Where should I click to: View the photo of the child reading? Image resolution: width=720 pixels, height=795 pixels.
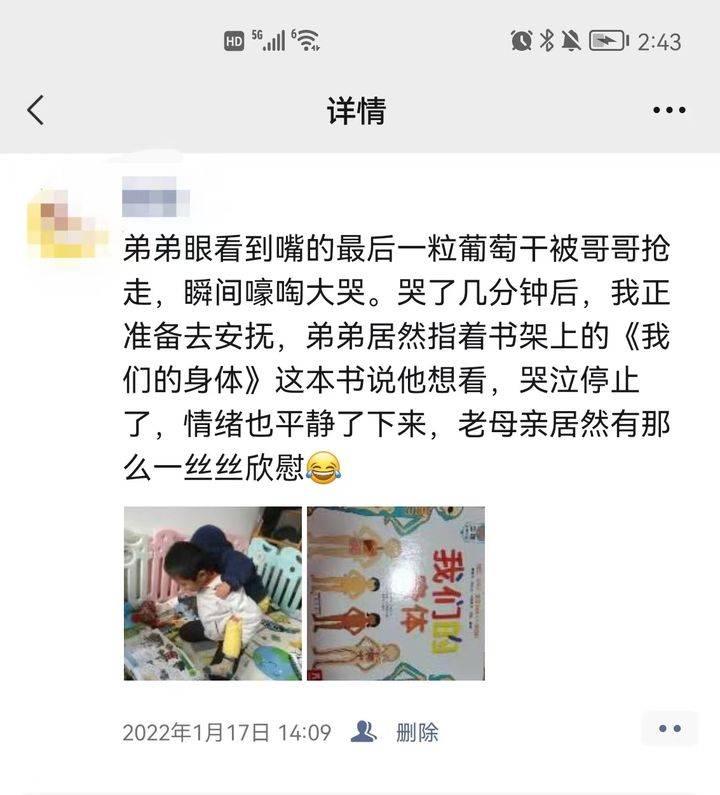click(212, 593)
